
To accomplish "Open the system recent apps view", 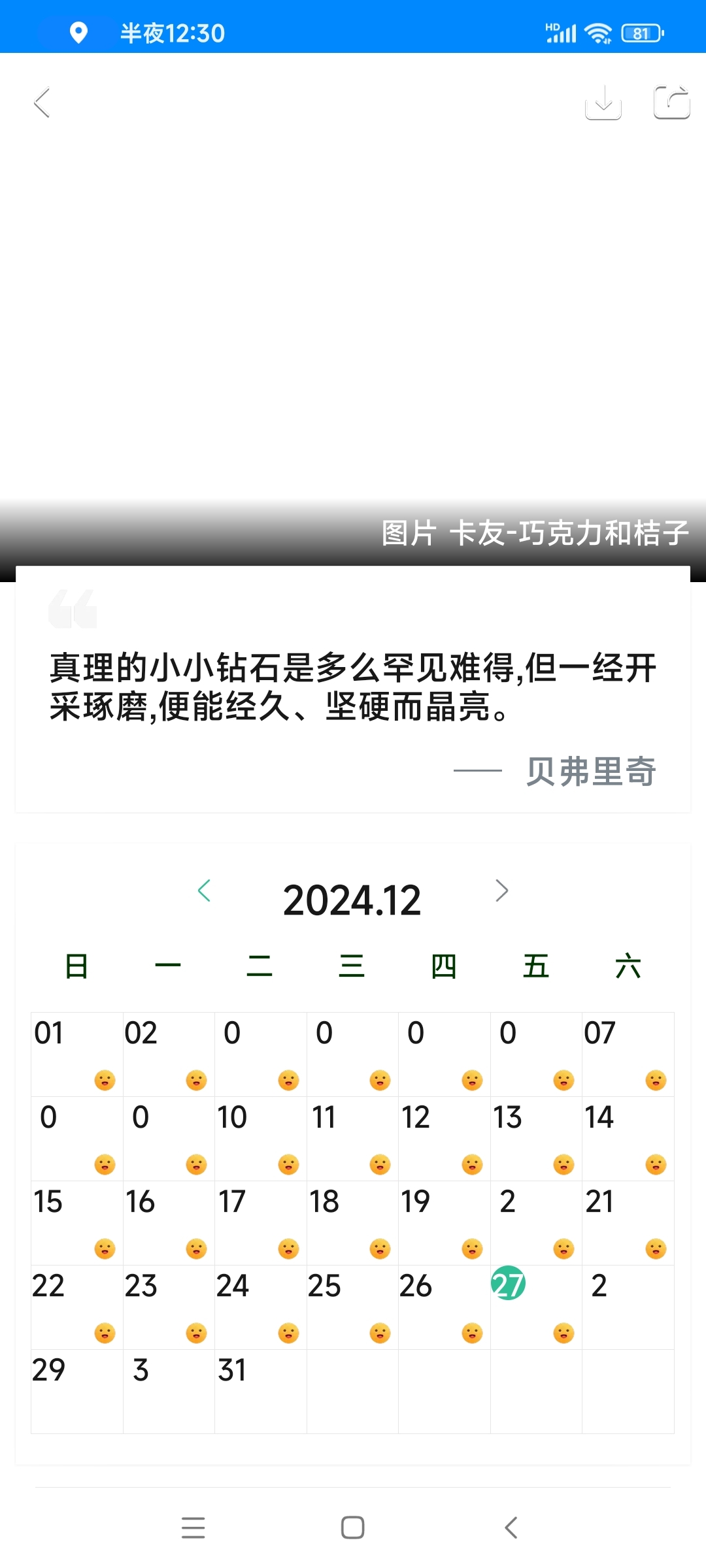I will 193,1527.
